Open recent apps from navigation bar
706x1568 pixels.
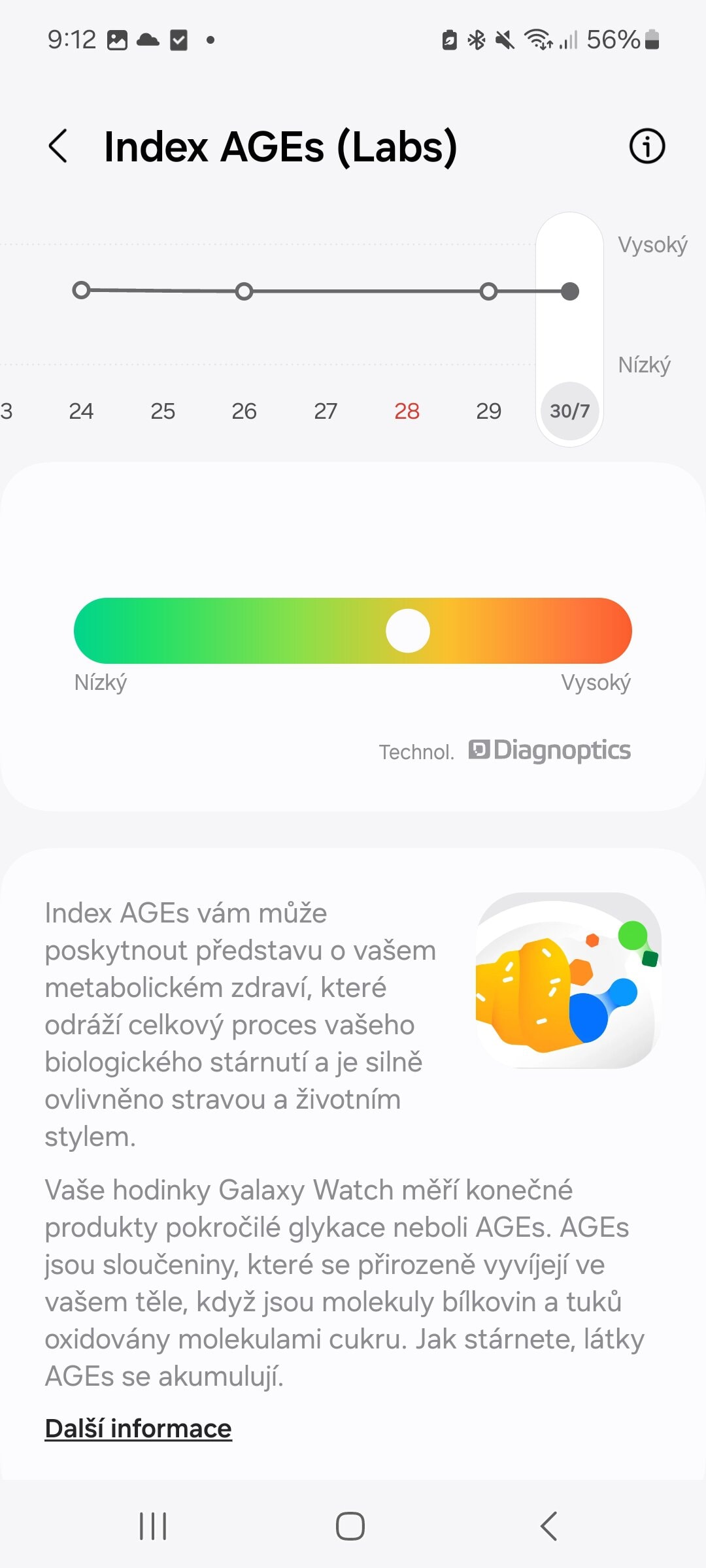pos(153,1526)
